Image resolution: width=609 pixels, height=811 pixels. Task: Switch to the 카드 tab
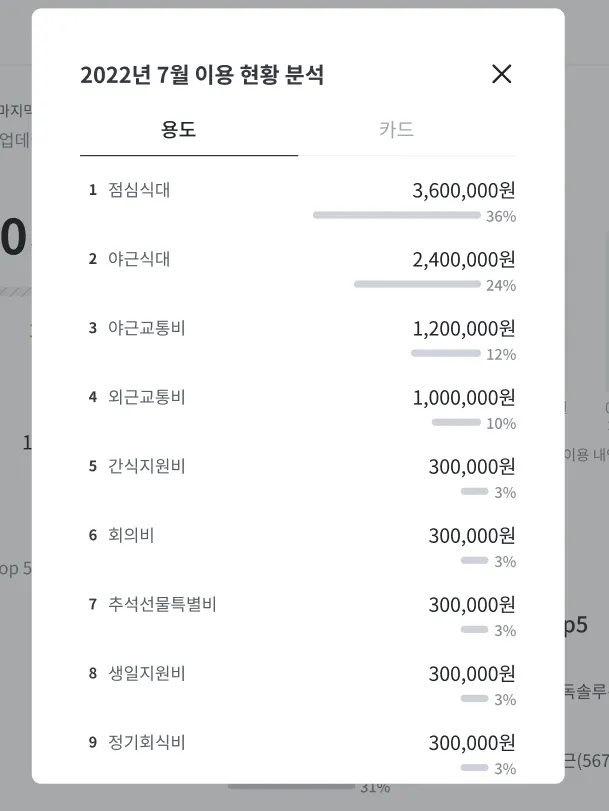(x=397, y=130)
